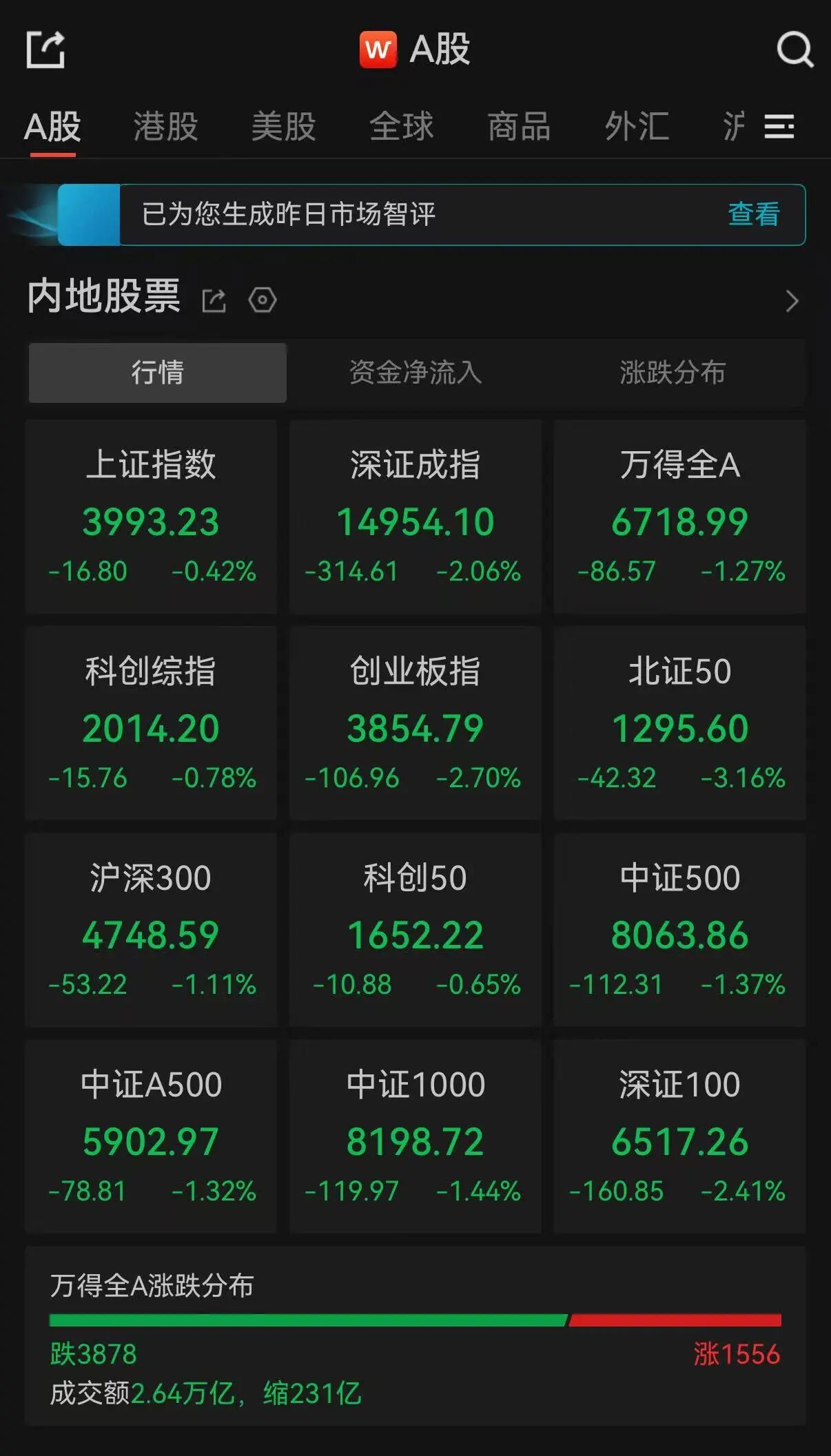Image resolution: width=831 pixels, height=1456 pixels.
Task: Select the 全球 tab
Action: pos(402,127)
